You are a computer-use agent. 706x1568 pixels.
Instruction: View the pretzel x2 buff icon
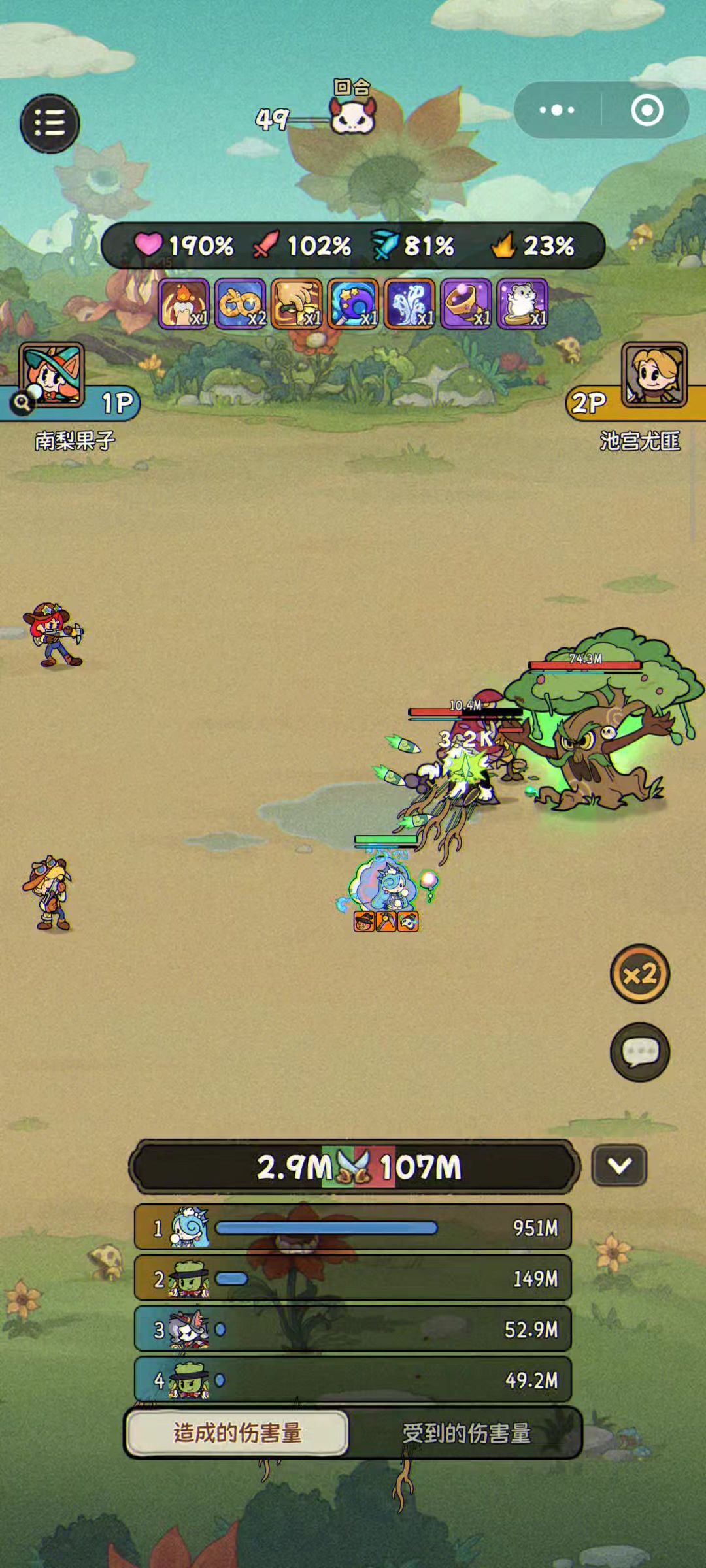pyautogui.click(x=240, y=304)
